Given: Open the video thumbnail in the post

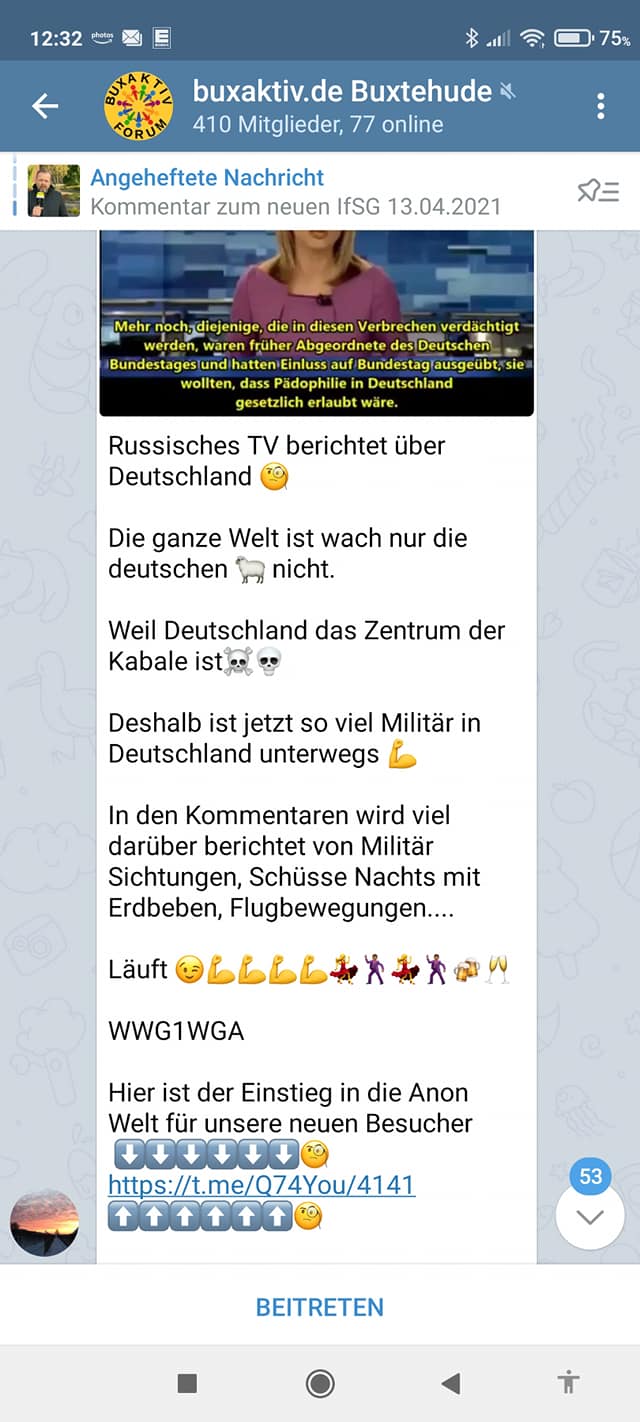Looking at the screenshot, I should pos(316,322).
